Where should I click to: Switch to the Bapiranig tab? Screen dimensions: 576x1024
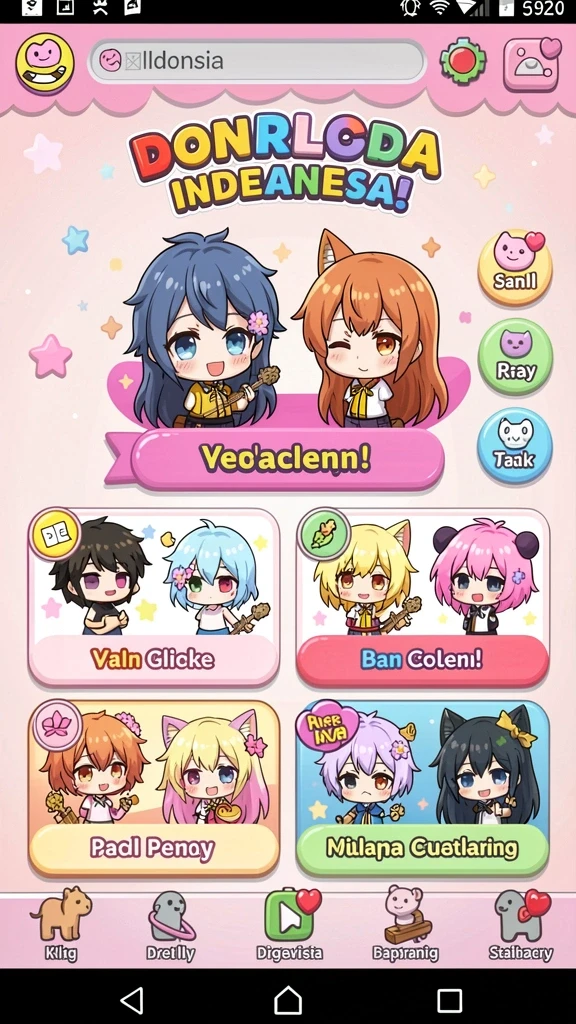click(406, 925)
